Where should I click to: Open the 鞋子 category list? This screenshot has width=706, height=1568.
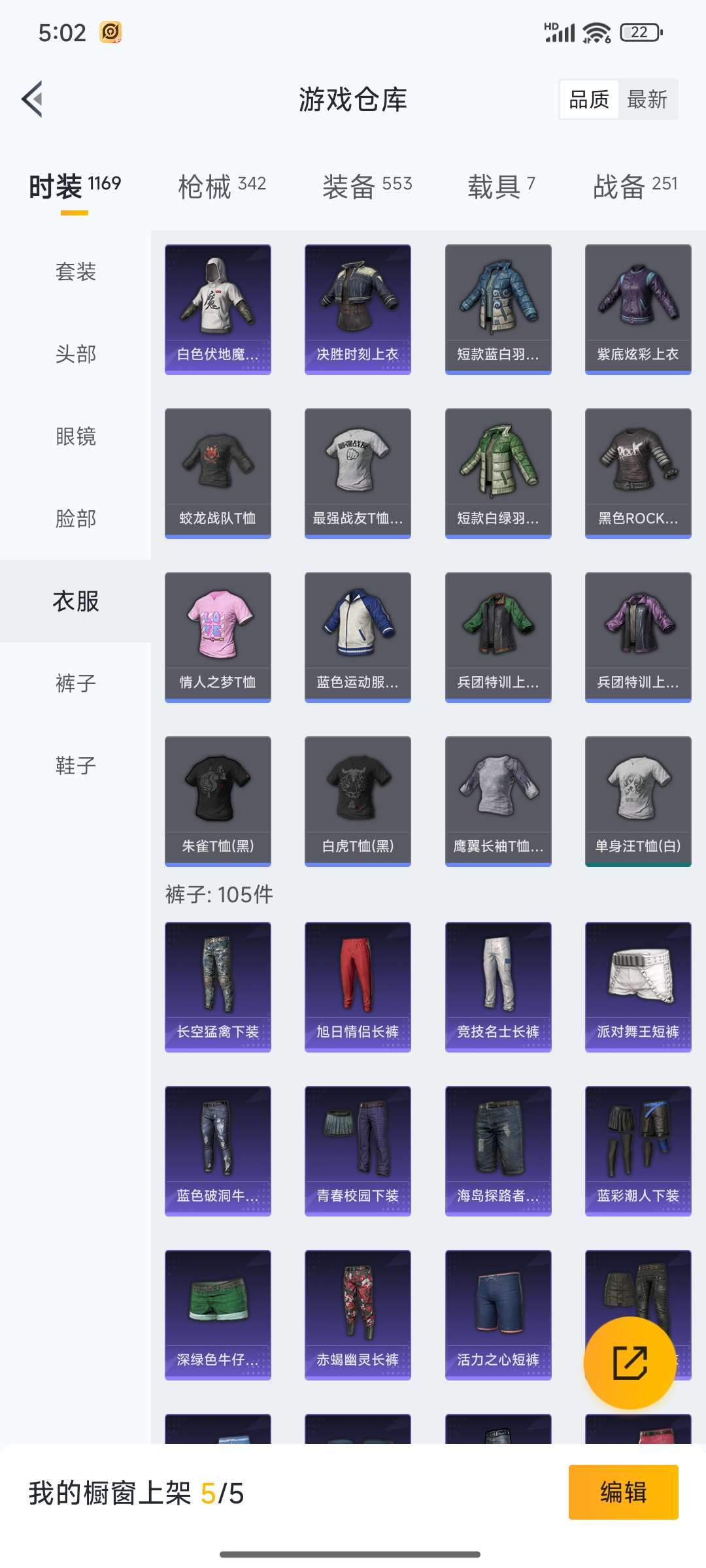pyautogui.click(x=74, y=766)
